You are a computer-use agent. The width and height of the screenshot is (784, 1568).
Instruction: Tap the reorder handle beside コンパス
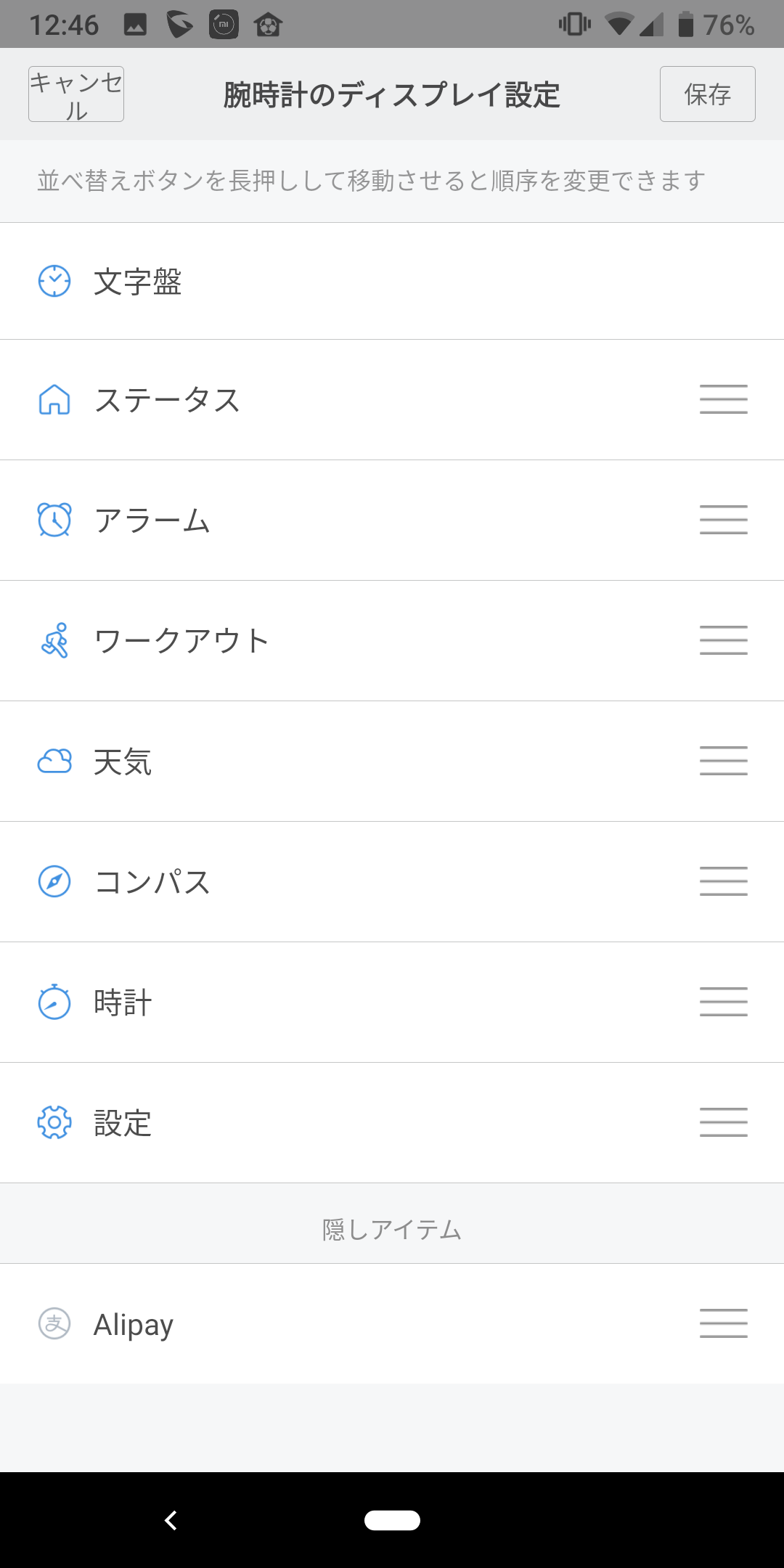click(724, 881)
